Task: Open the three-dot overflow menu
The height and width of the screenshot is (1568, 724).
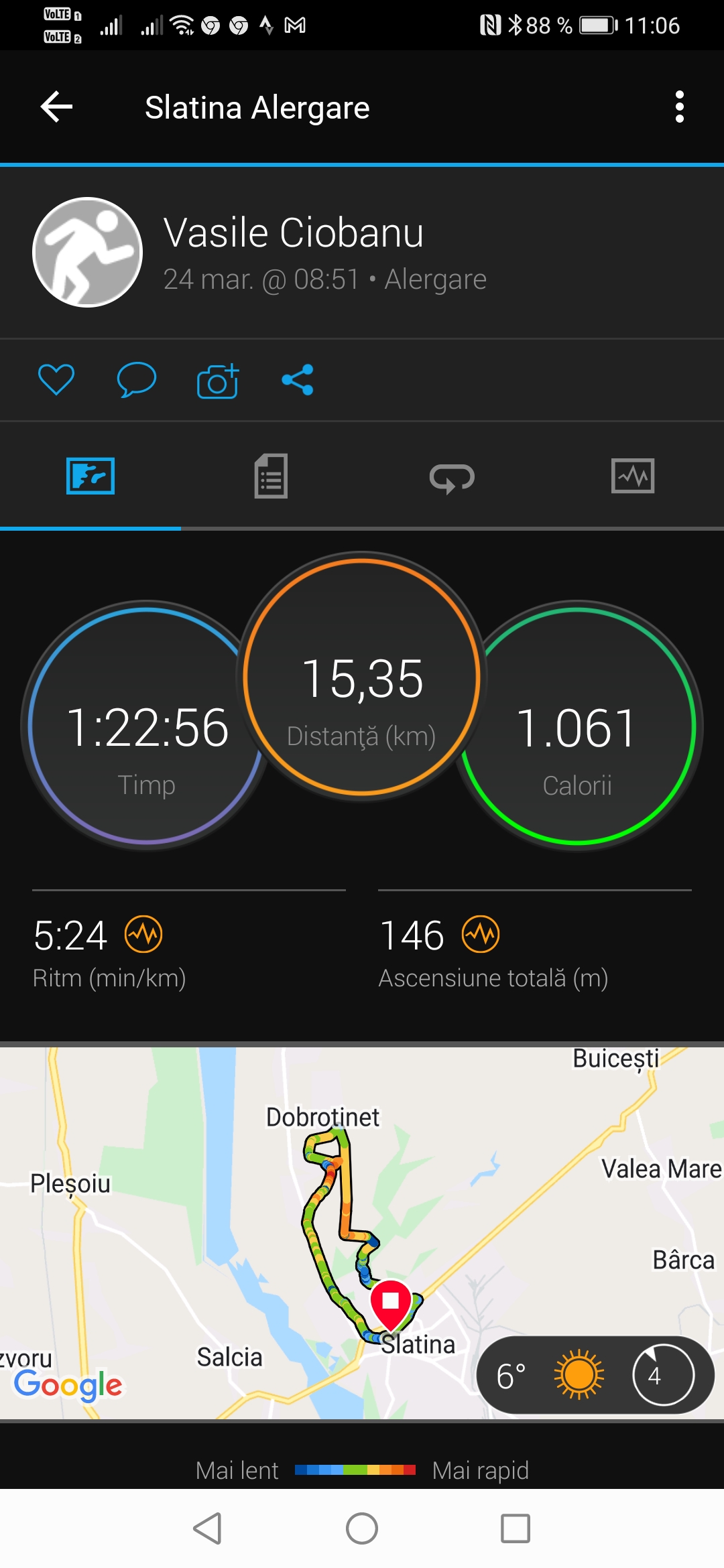Action: point(679,107)
